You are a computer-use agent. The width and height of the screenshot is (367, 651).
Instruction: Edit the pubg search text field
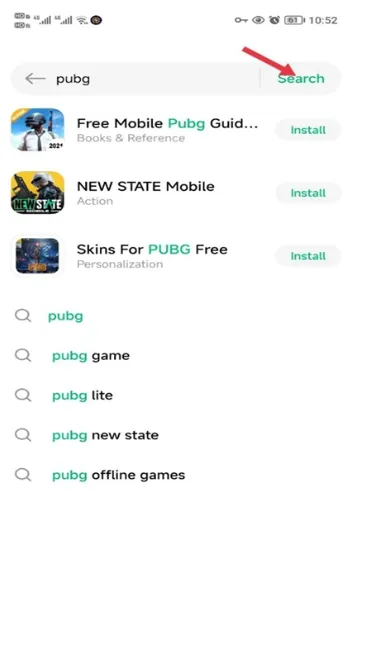coord(156,78)
